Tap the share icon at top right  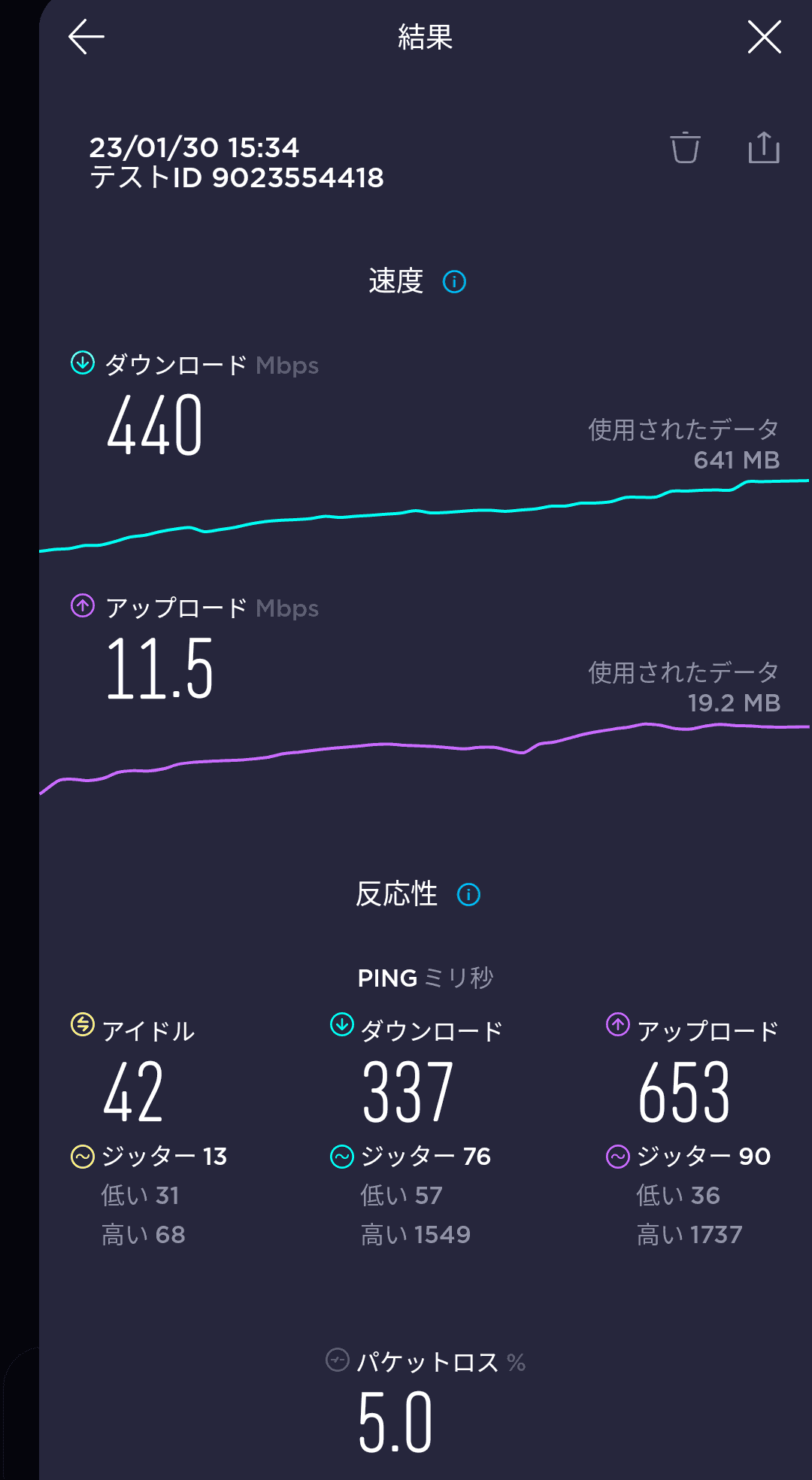[765, 149]
